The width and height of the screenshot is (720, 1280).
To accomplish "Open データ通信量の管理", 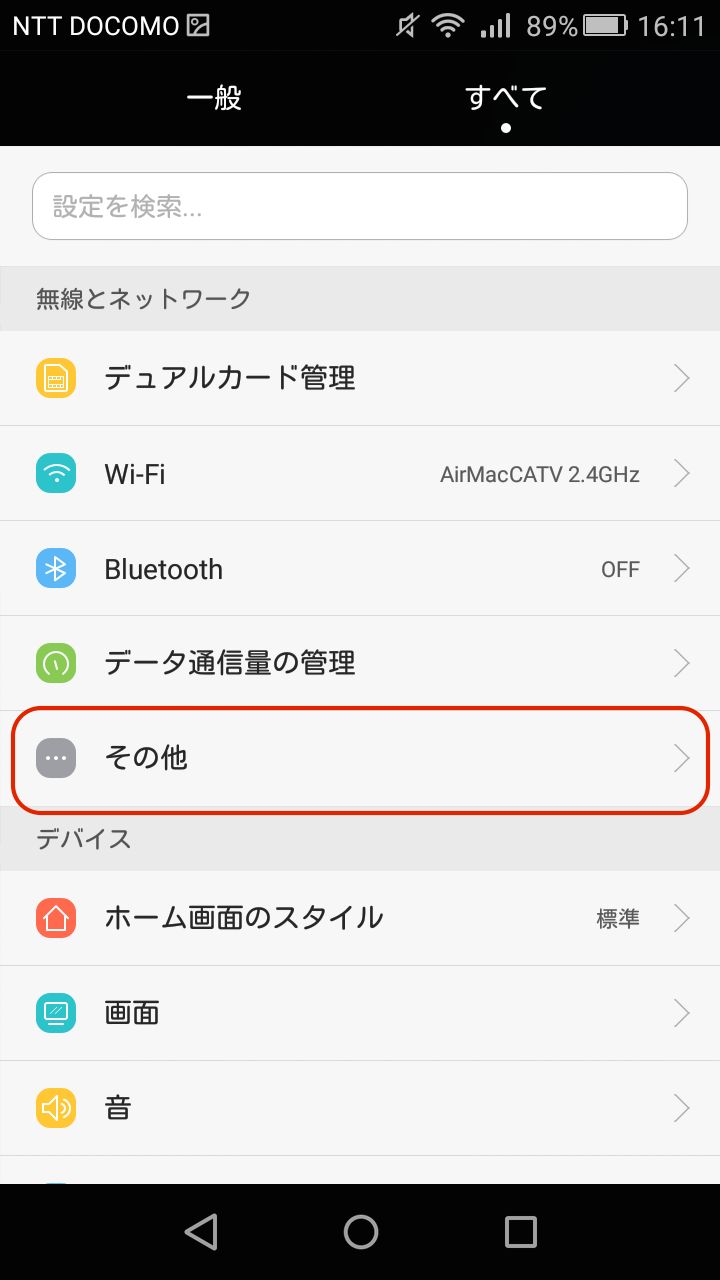I will point(360,663).
